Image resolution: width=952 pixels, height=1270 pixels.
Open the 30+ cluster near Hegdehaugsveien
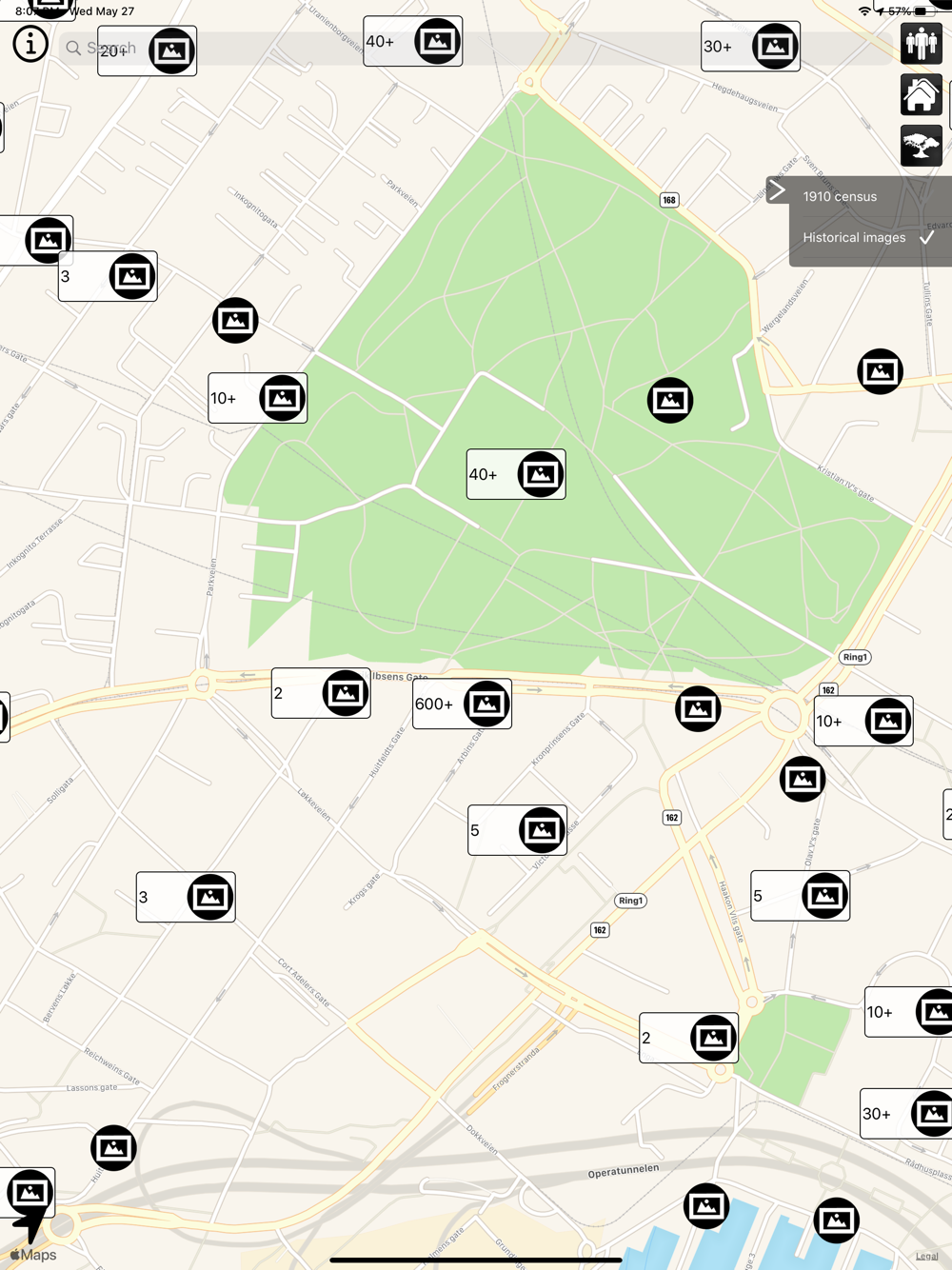point(750,47)
